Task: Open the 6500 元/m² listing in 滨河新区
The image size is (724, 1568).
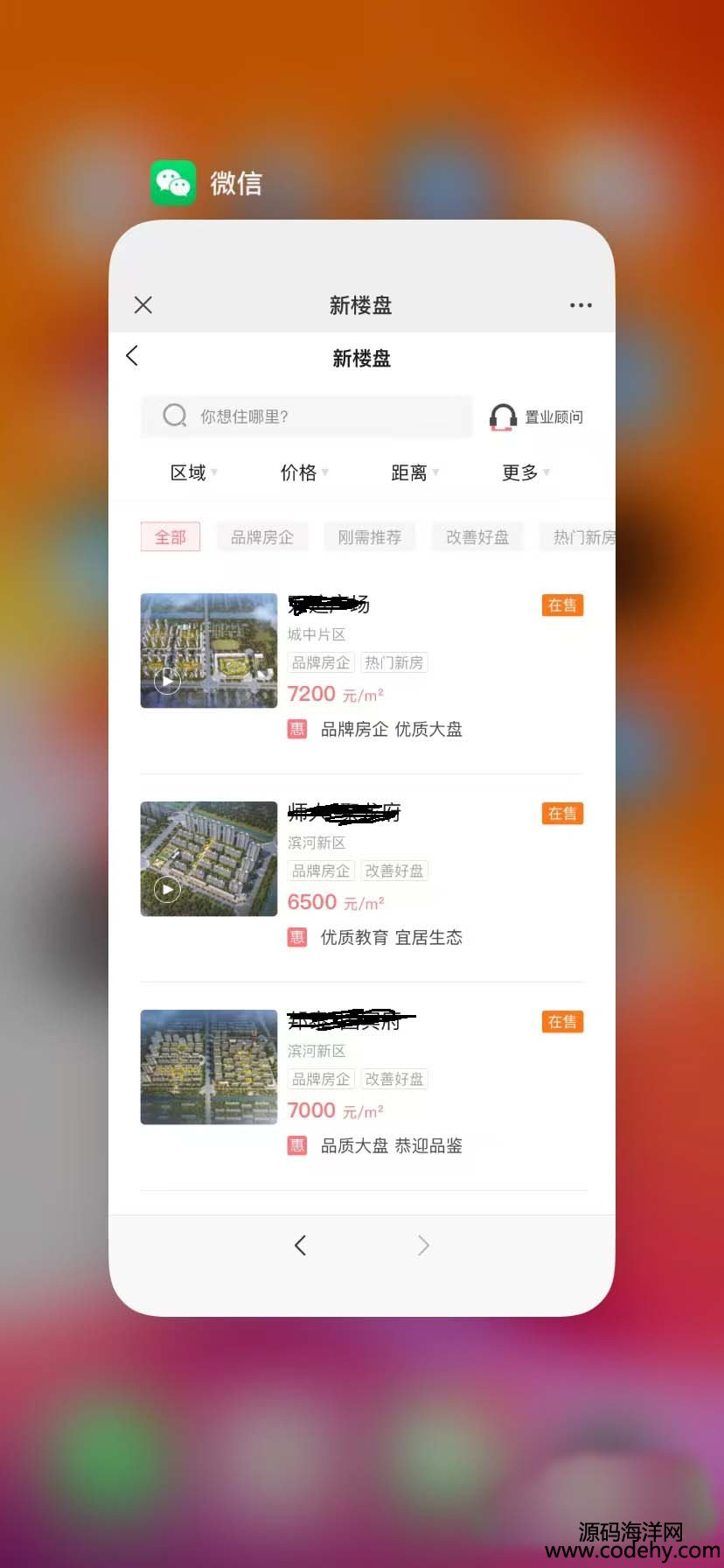Action: coord(361,875)
